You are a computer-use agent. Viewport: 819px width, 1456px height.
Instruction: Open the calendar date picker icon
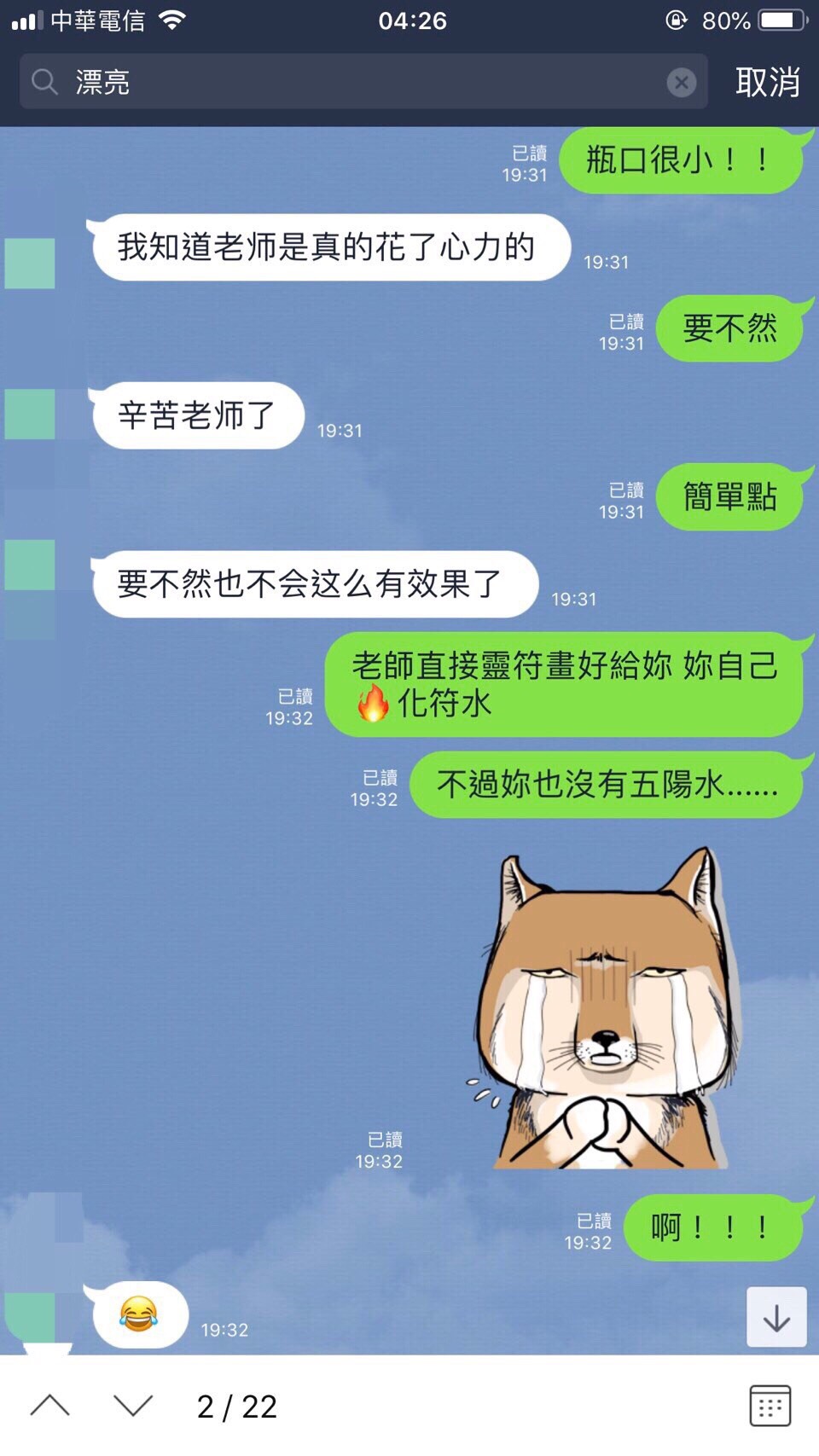click(x=770, y=1406)
